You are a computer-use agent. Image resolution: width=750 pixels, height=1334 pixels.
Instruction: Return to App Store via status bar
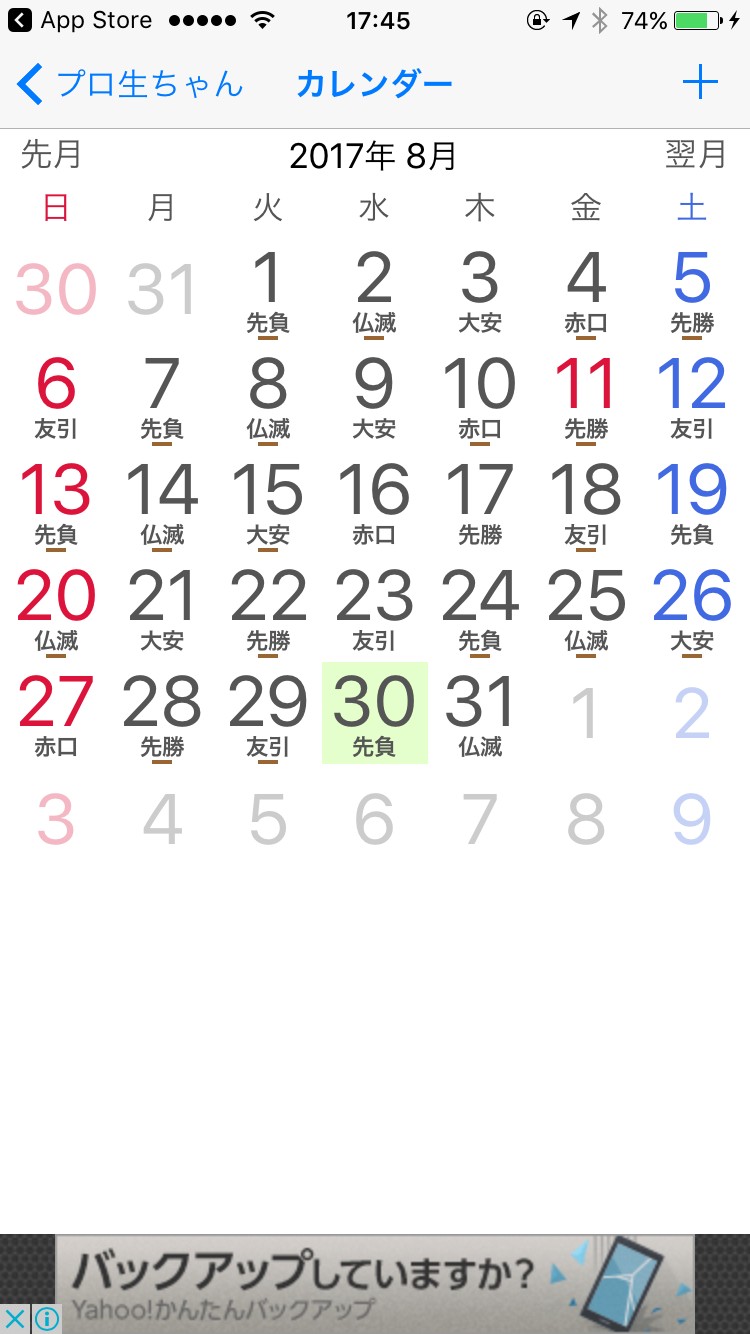pos(80,20)
